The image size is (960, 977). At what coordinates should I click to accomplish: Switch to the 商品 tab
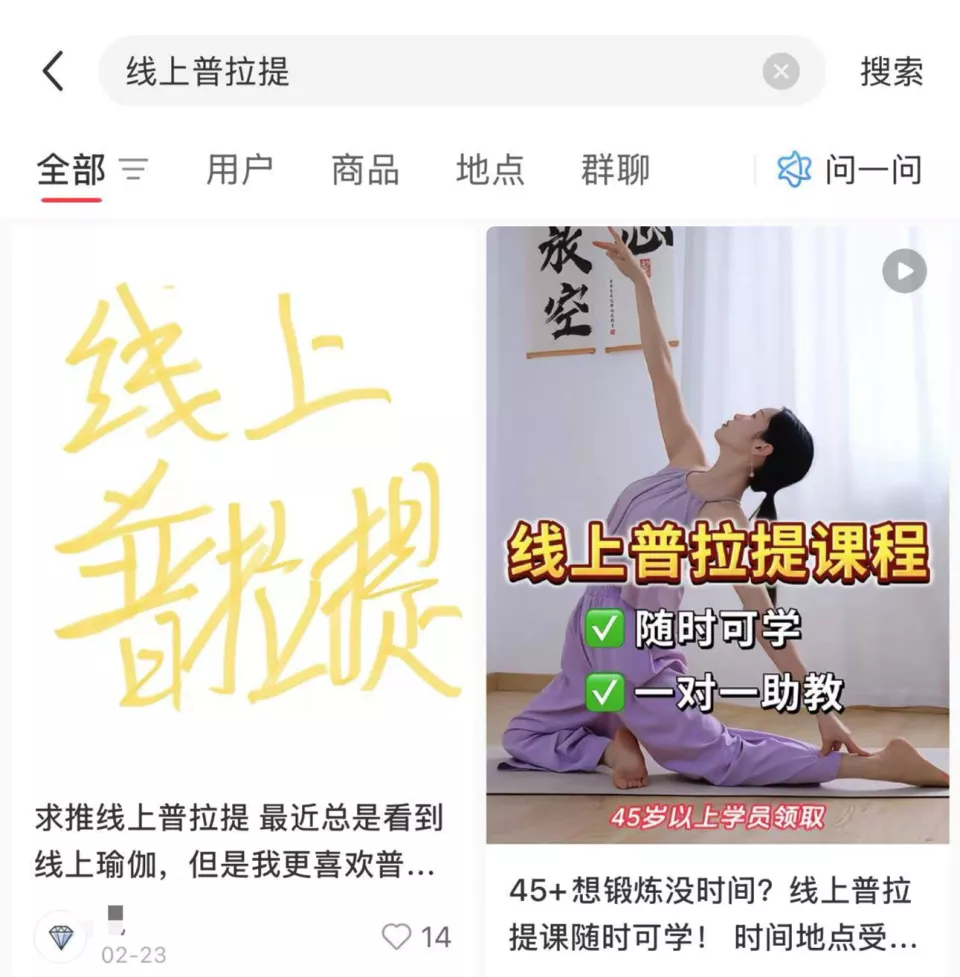[x=365, y=170]
